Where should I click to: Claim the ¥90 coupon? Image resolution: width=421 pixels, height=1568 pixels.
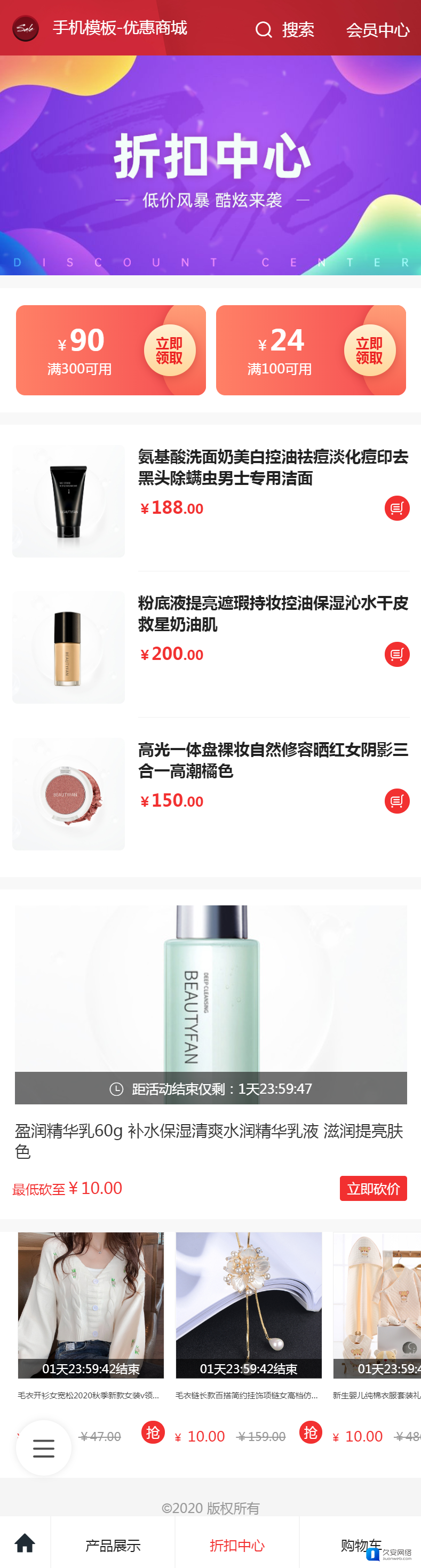pos(169,350)
